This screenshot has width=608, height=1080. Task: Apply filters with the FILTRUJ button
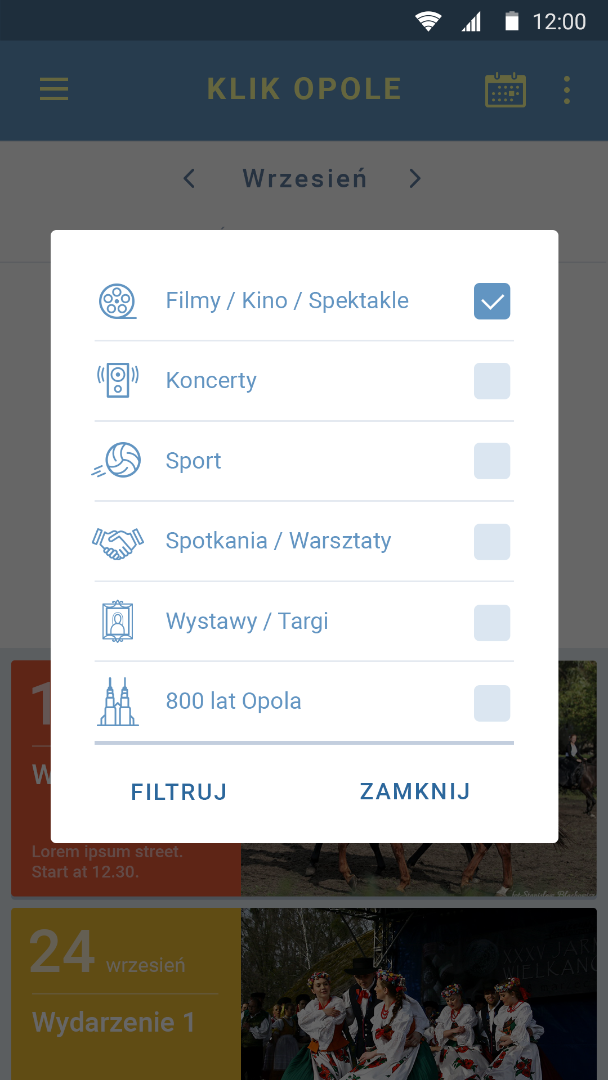click(x=179, y=792)
